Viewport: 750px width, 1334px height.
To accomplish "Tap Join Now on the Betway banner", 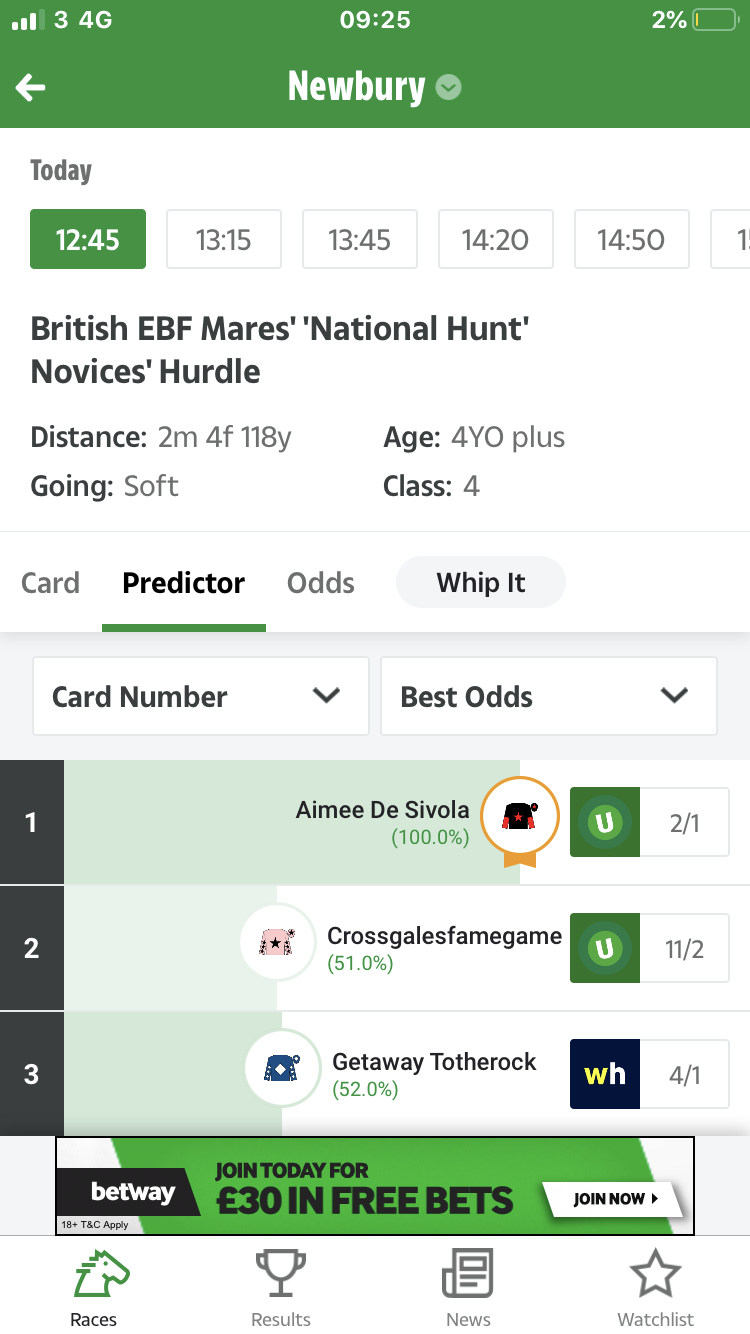I will pos(615,1198).
